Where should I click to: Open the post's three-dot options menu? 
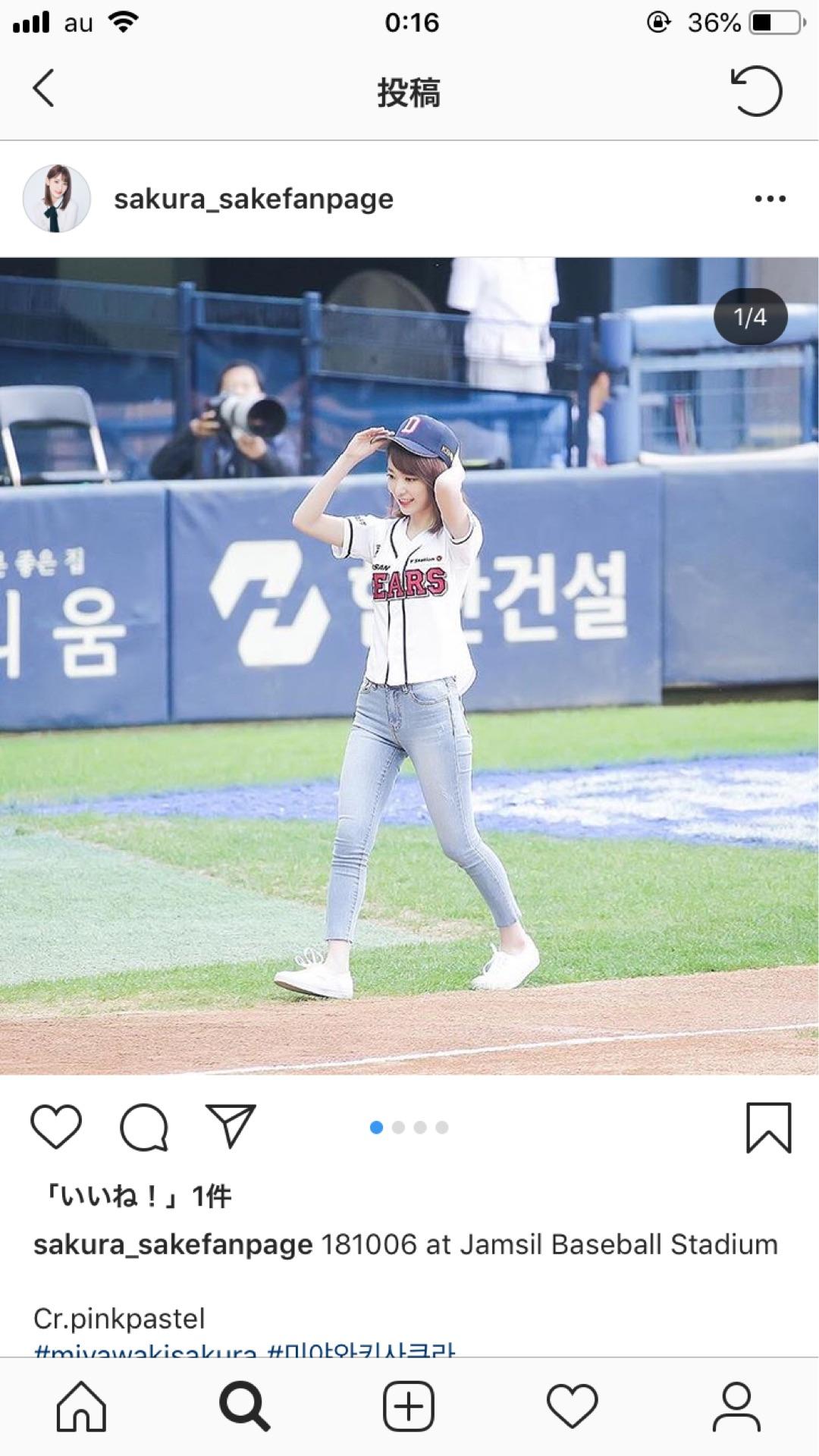(x=770, y=199)
